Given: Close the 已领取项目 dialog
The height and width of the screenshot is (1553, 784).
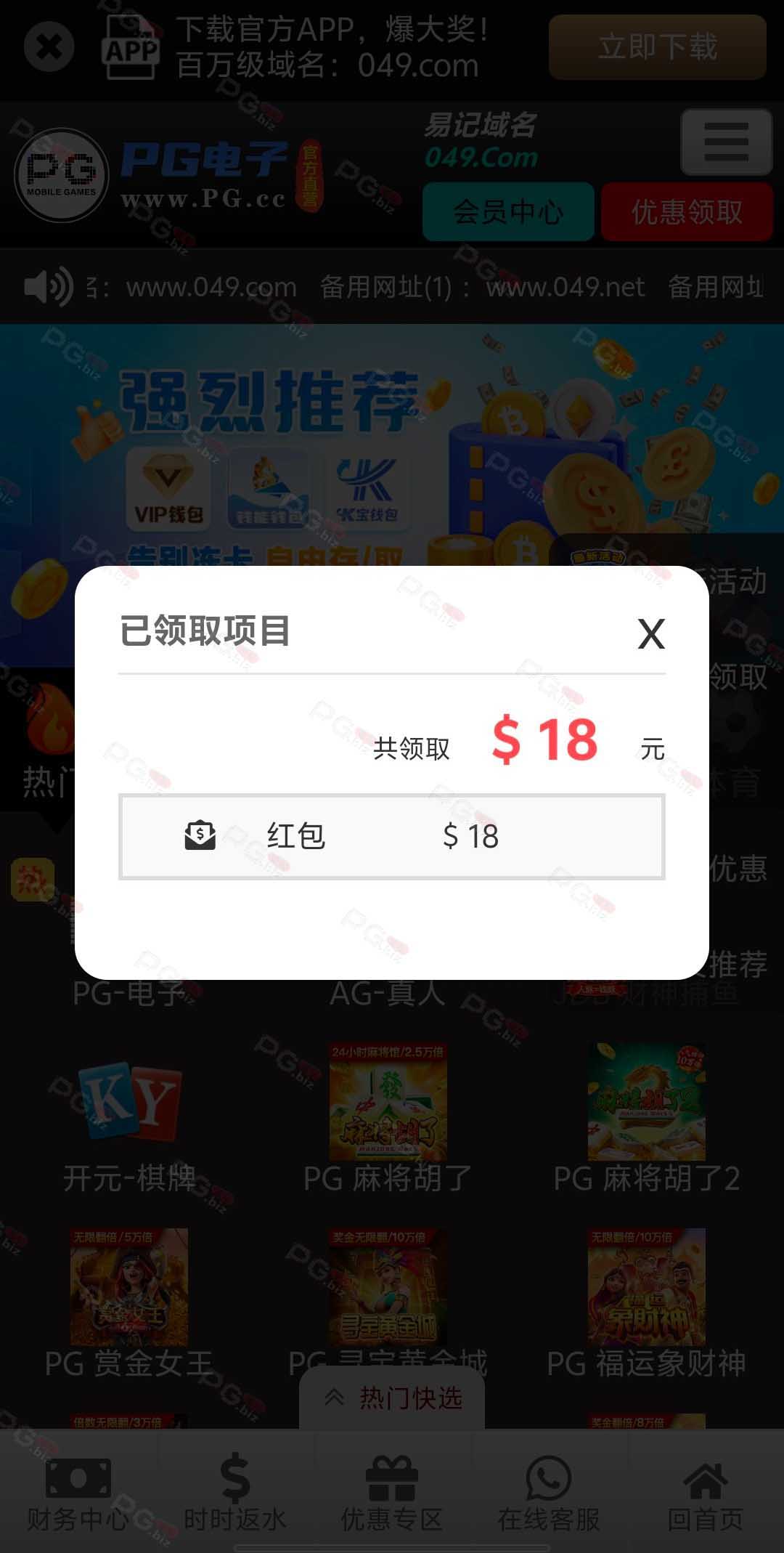Looking at the screenshot, I should tap(650, 634).
